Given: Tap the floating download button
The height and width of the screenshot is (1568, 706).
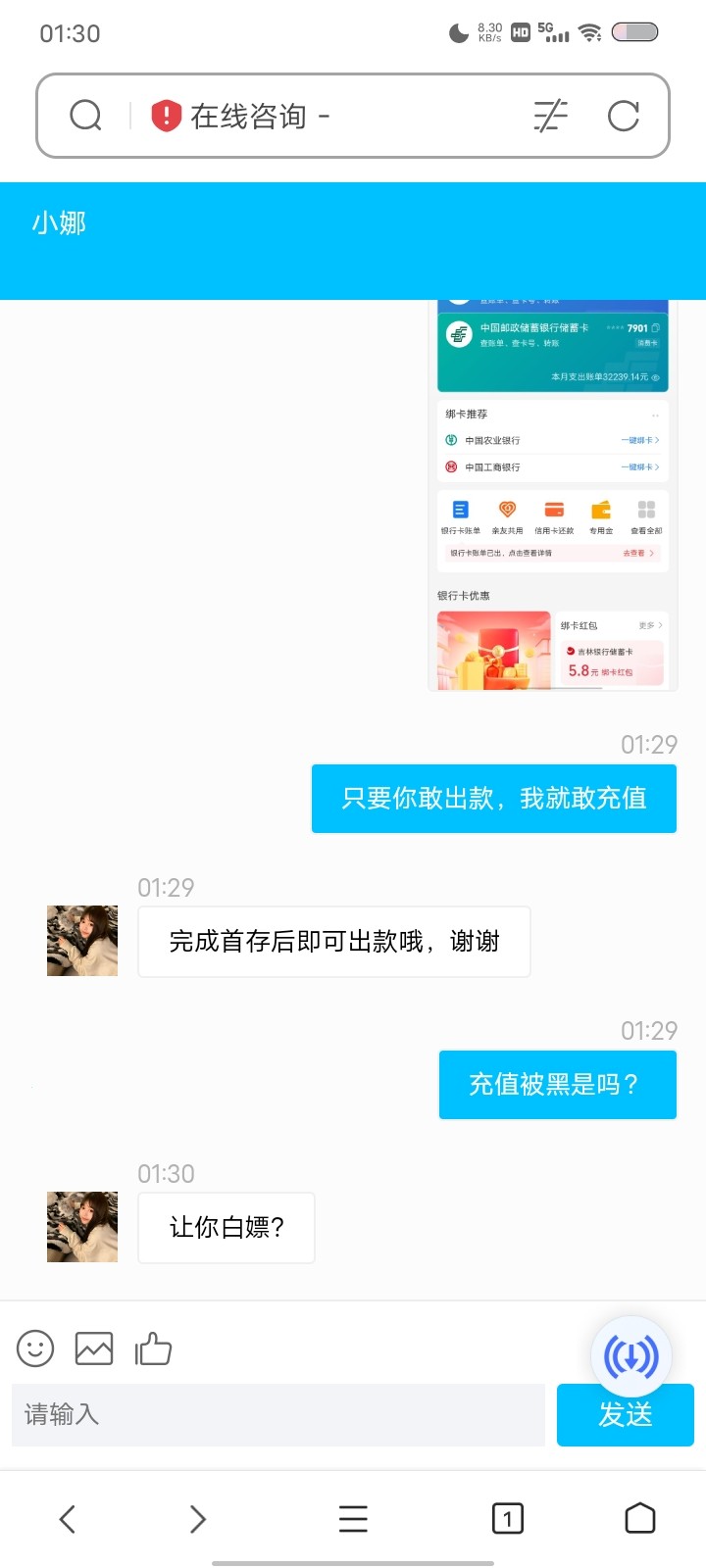Looking at the screenshot, I should coord(630,1356).
